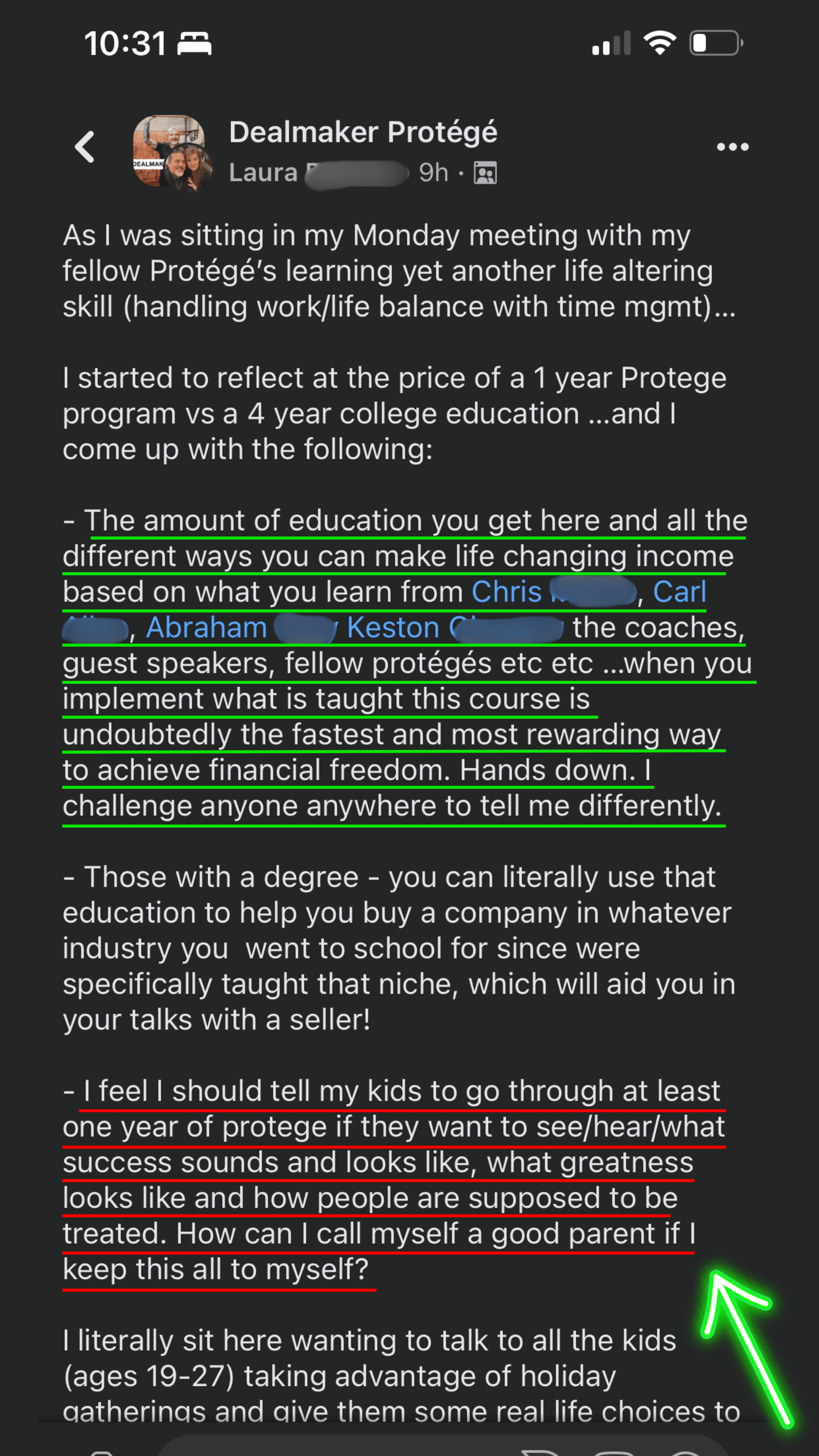This screenshot has width=819, height=1456.
Task: Open the tagged profile of Abraham
Action: click(207, 628)
